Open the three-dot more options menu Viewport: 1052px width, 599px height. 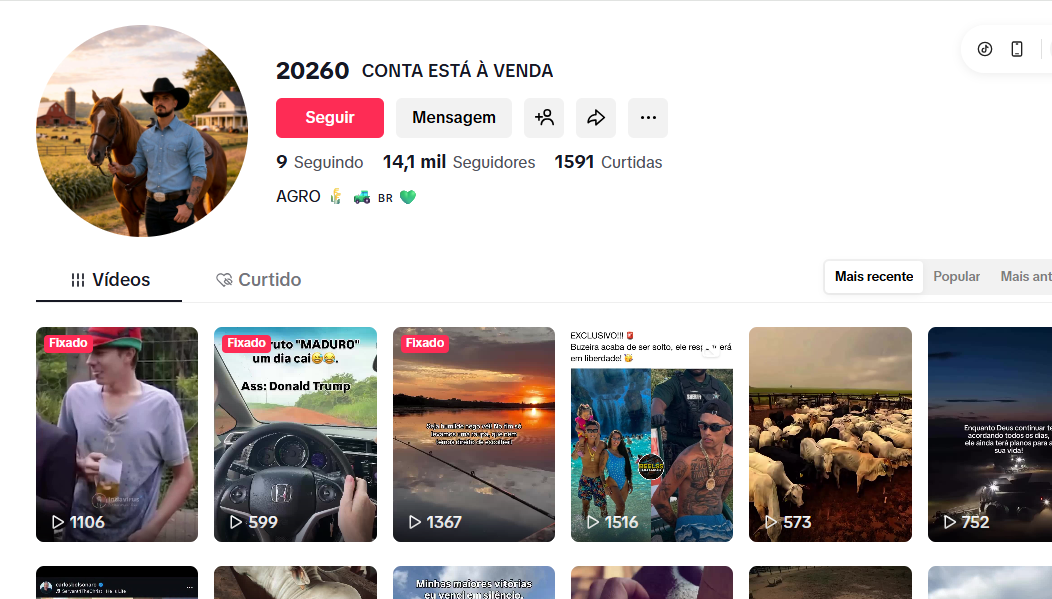coord(648,118)
